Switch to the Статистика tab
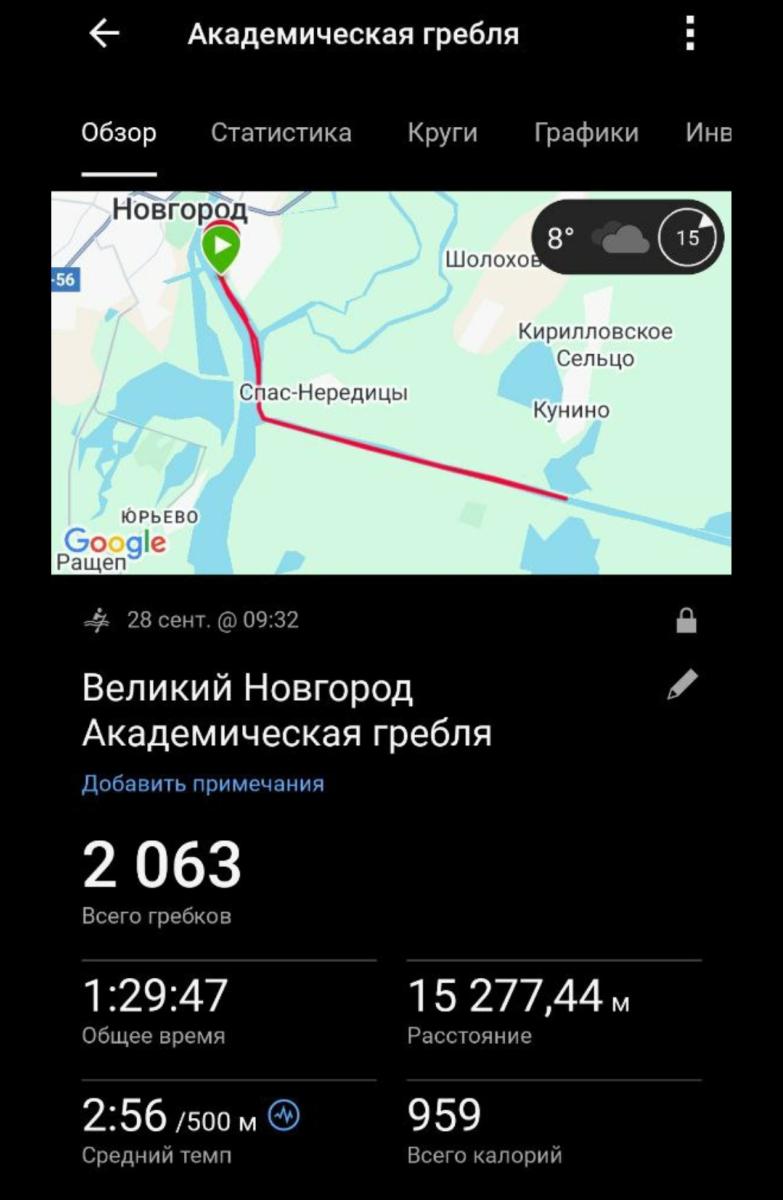This screenshot has width=783, height=1200. 281,133
